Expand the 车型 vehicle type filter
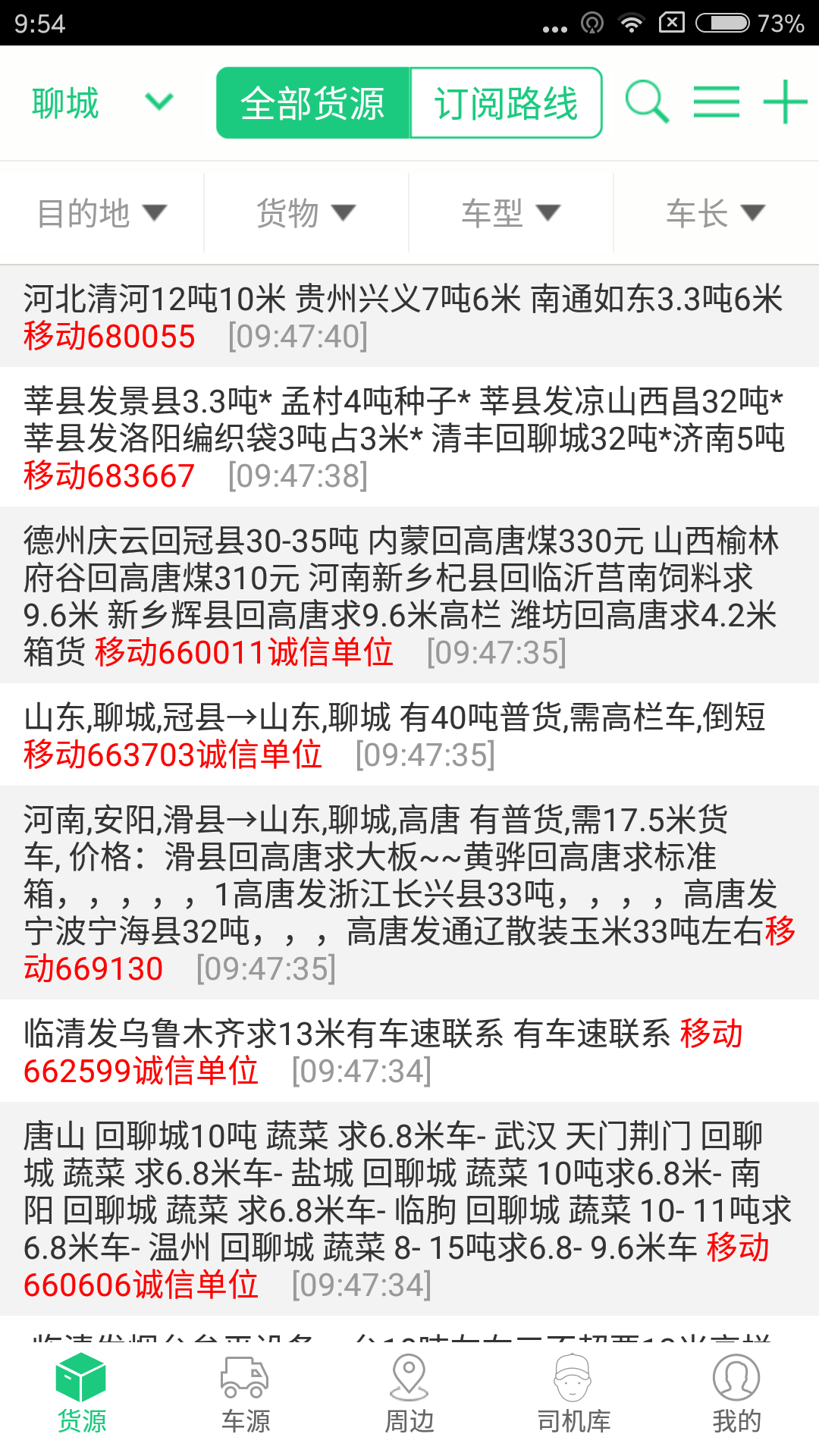Image resolution: width=819 pixels, height=1456 pixels. click(510, 212)
